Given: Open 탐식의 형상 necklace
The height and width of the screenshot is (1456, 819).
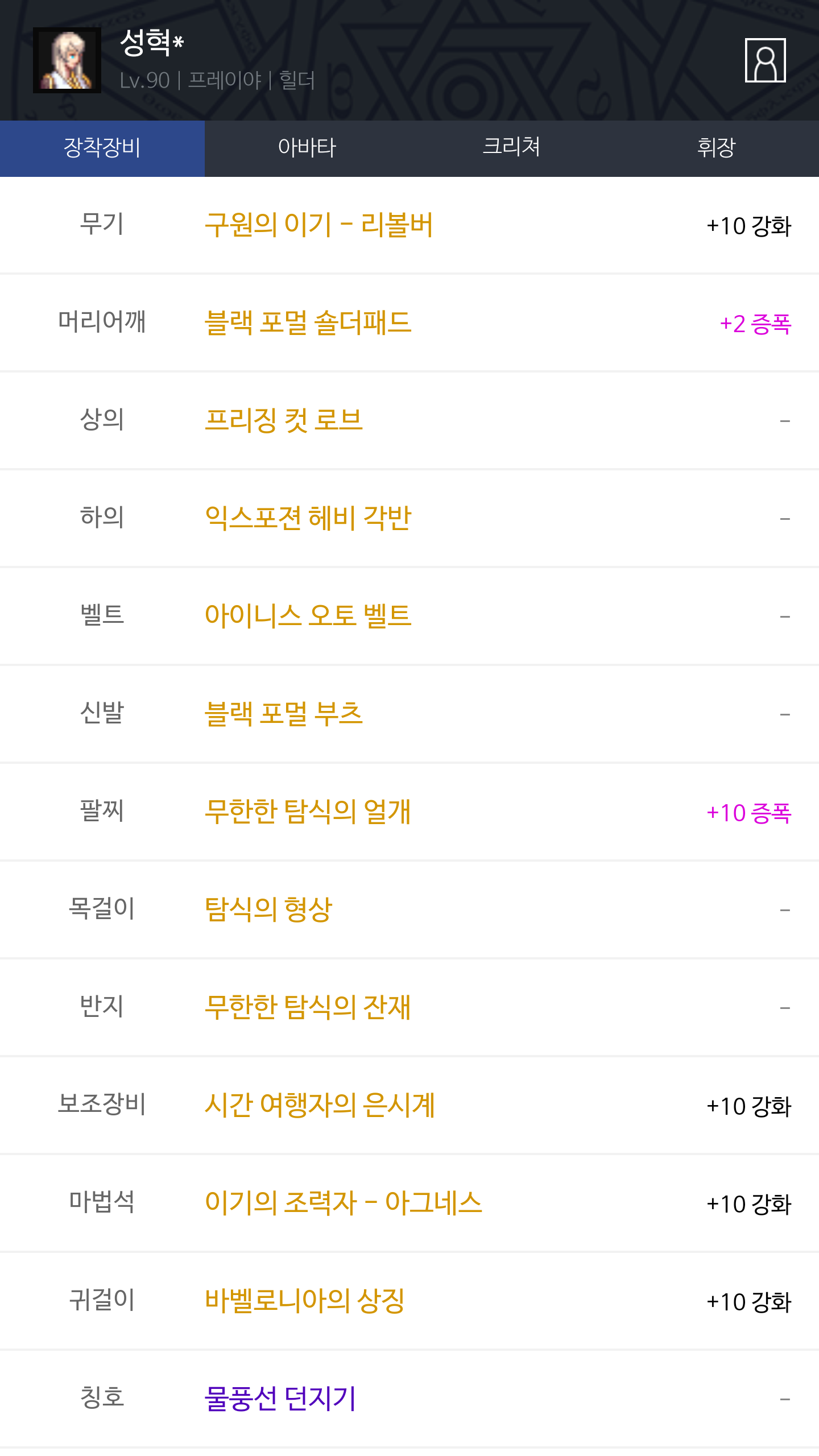Looking at the screenshot, I should point(268,910).
